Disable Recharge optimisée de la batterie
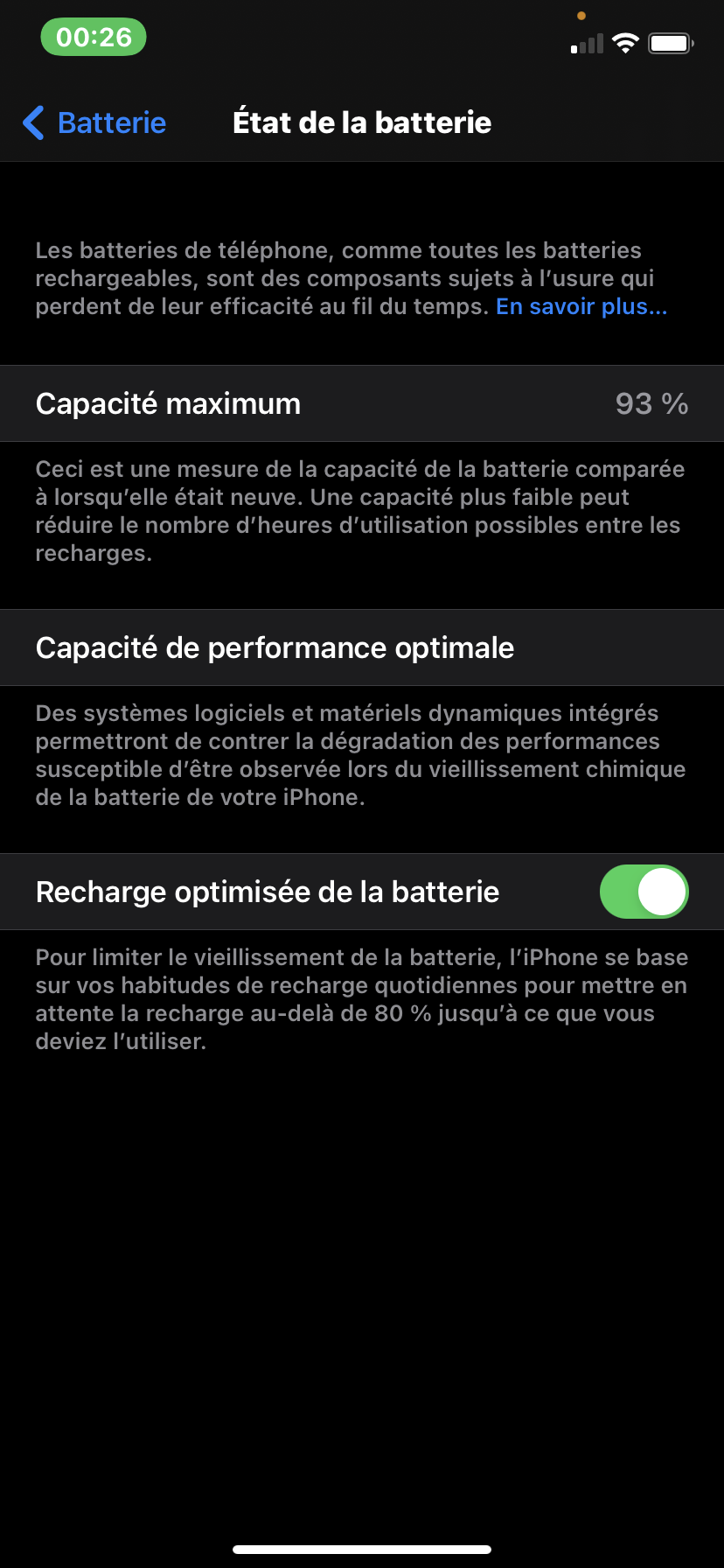This screenshot has height=1568, width=724. 644,892
